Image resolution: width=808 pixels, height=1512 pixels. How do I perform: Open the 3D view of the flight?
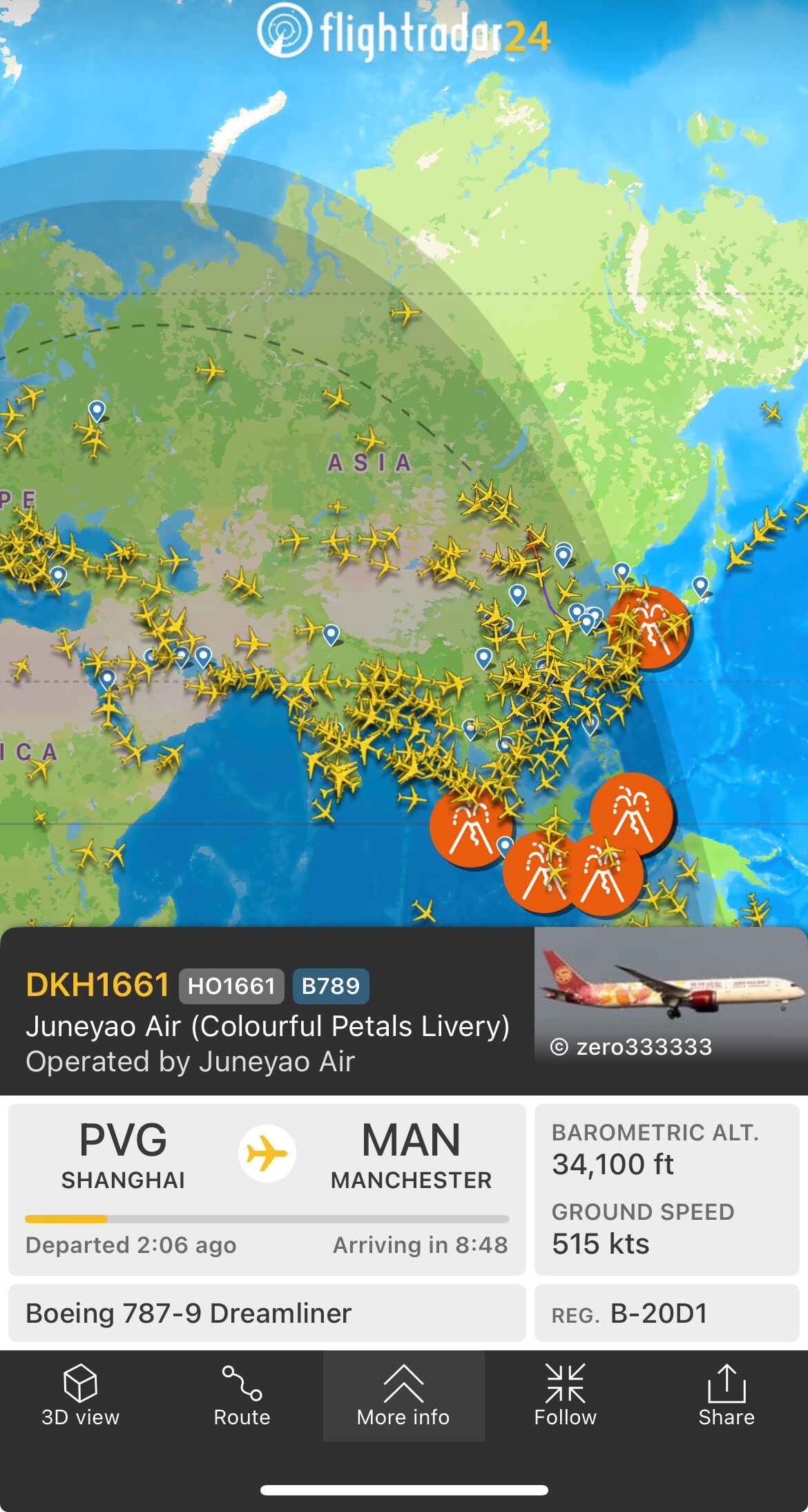pos(80,1396)
